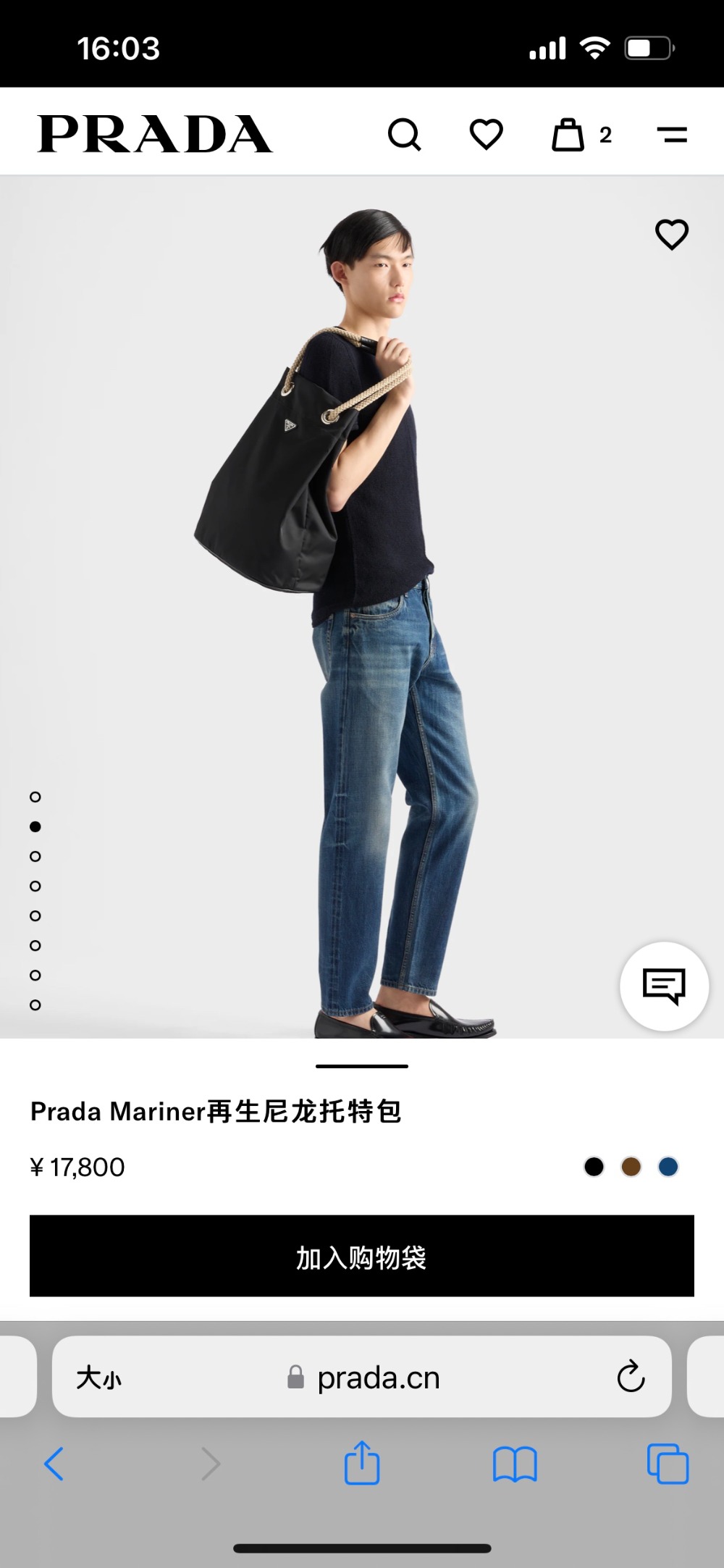The height and width of the screenshot is (1568, 724).
Task: Reload the prada.cn page
Action: pyautogui.click(x=631, y=1377)
